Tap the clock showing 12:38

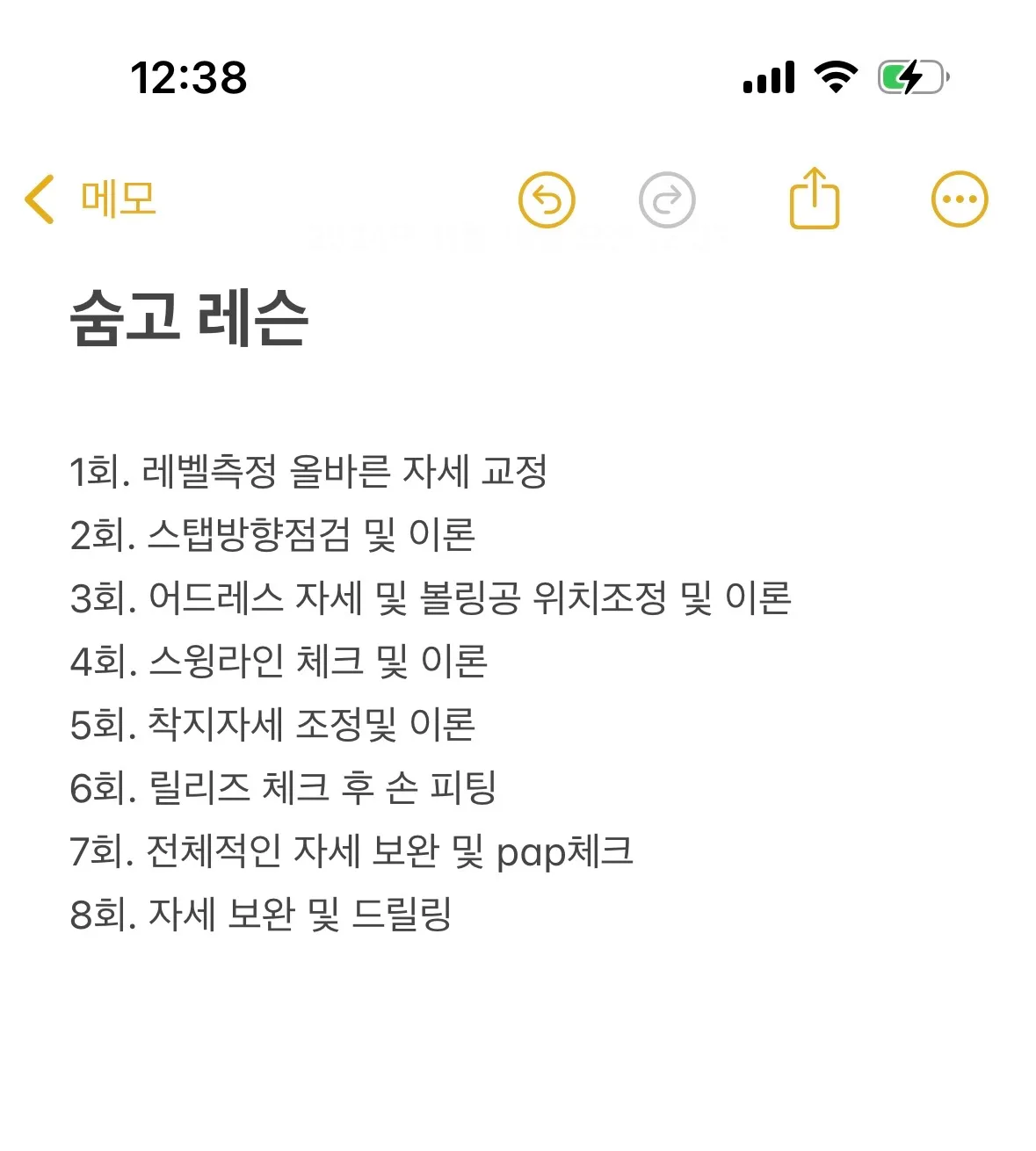[189, 79]
